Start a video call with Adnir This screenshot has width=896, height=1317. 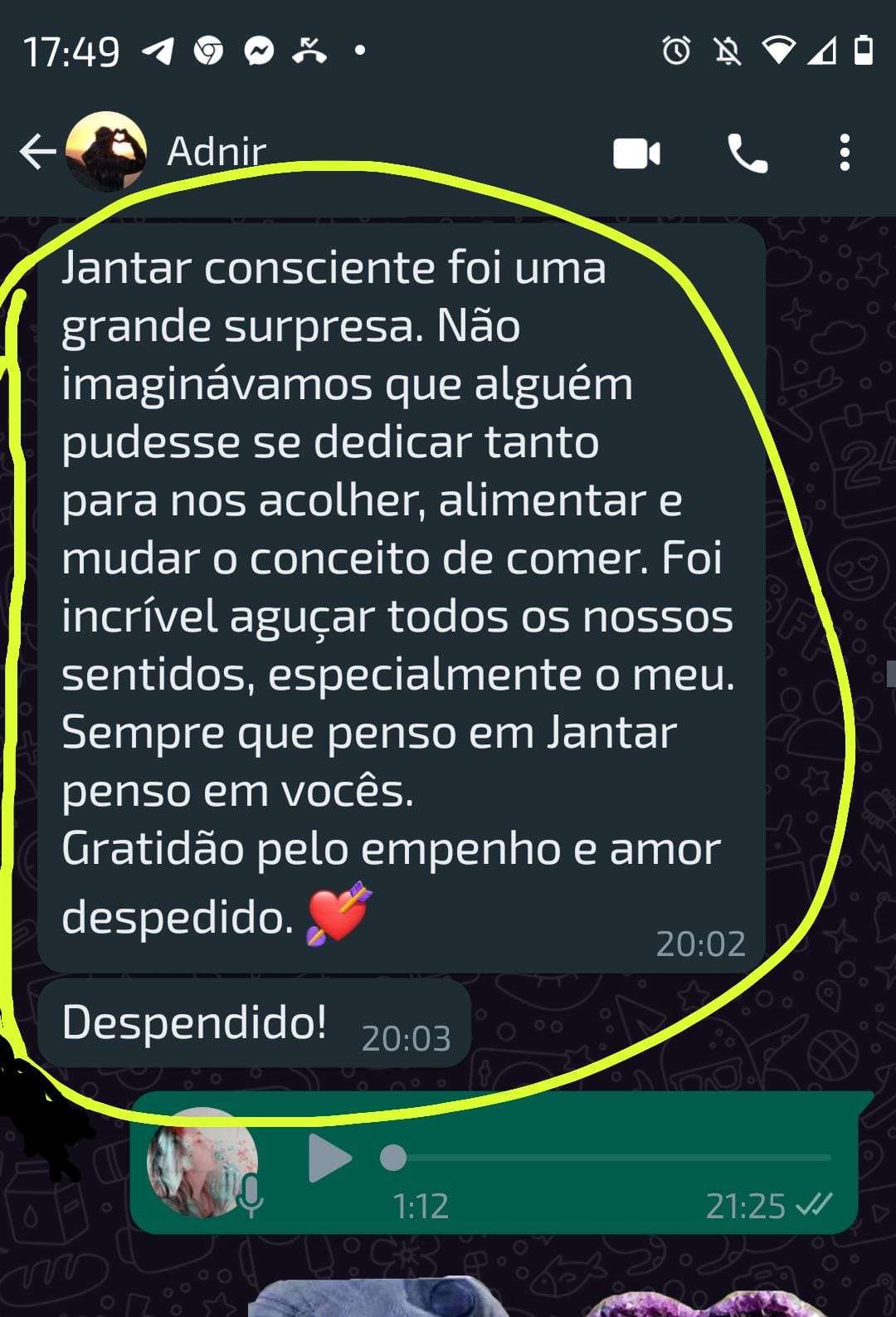tap(636, 154)
